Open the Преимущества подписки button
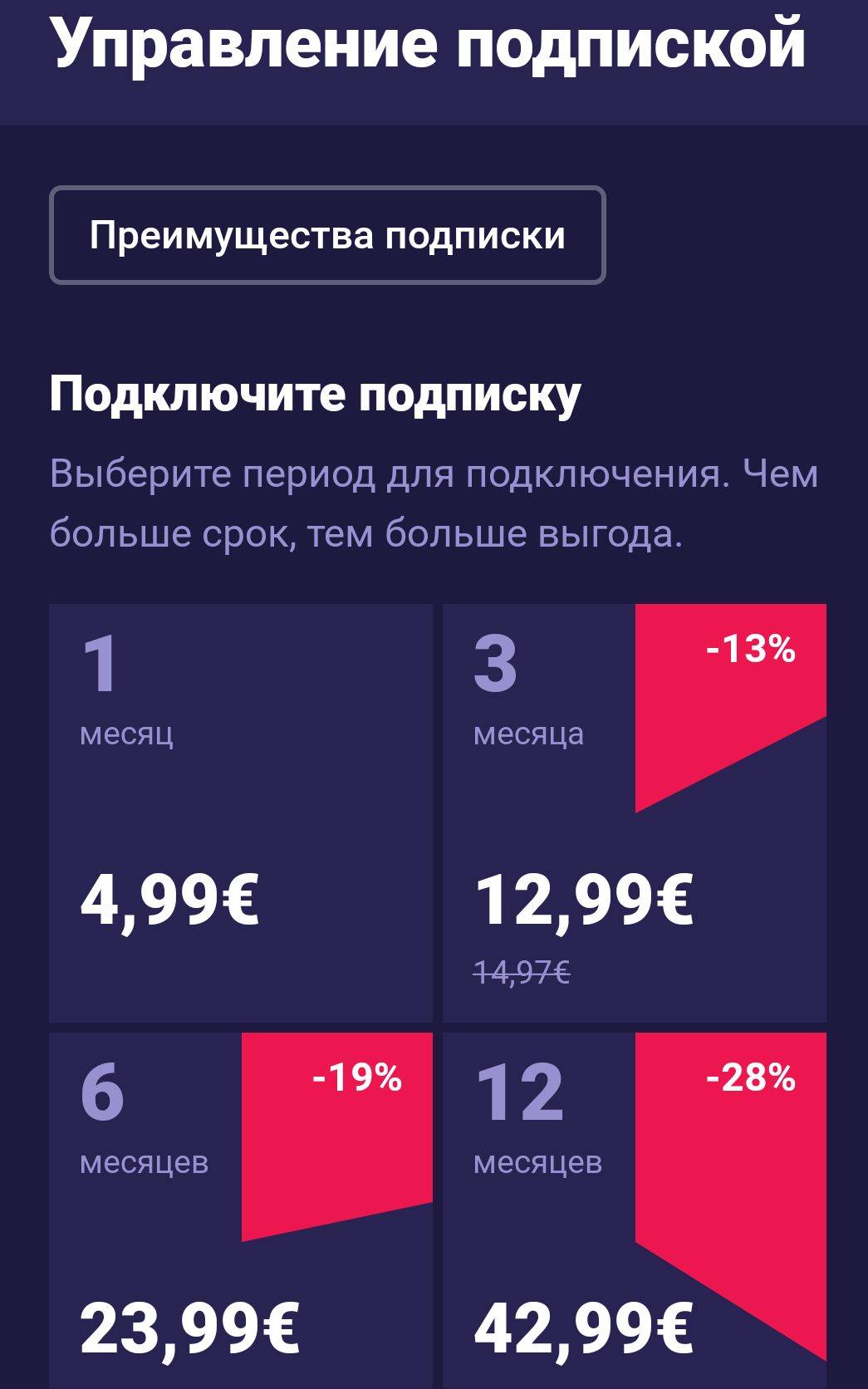 pyautogui.click(x=327, y=235)
